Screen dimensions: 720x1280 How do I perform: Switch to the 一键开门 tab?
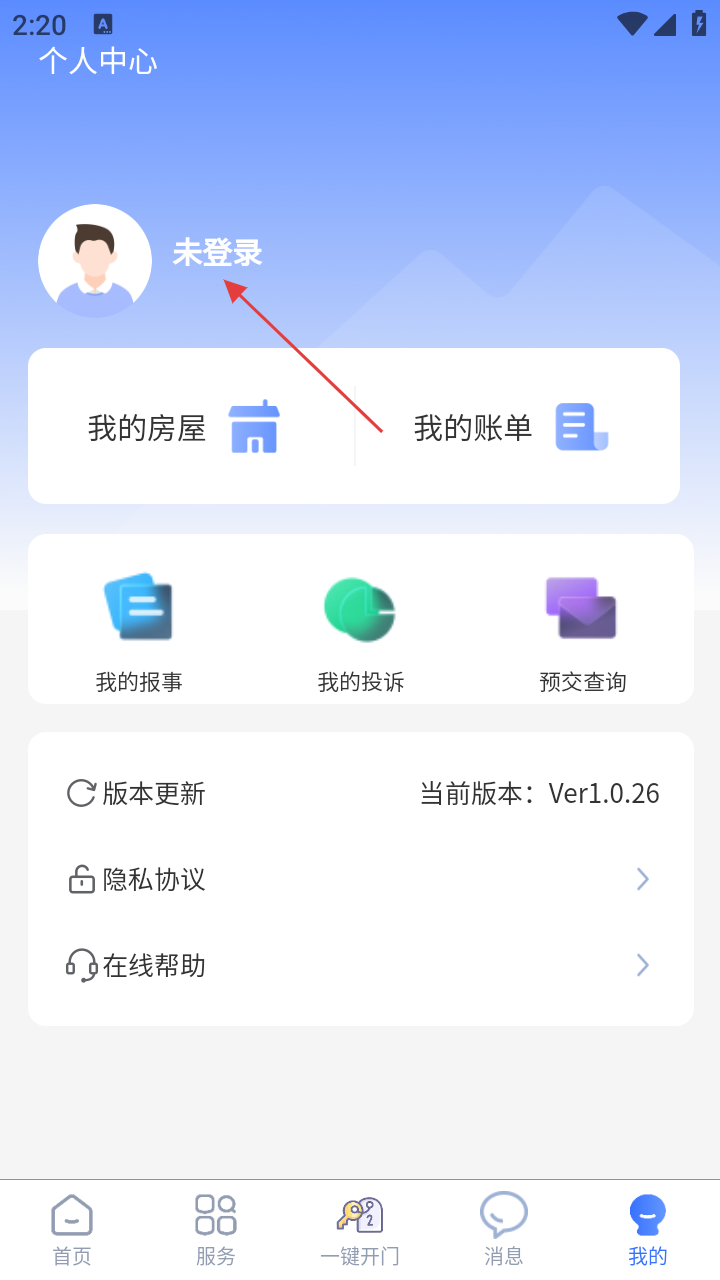(x=360, y=1229)
